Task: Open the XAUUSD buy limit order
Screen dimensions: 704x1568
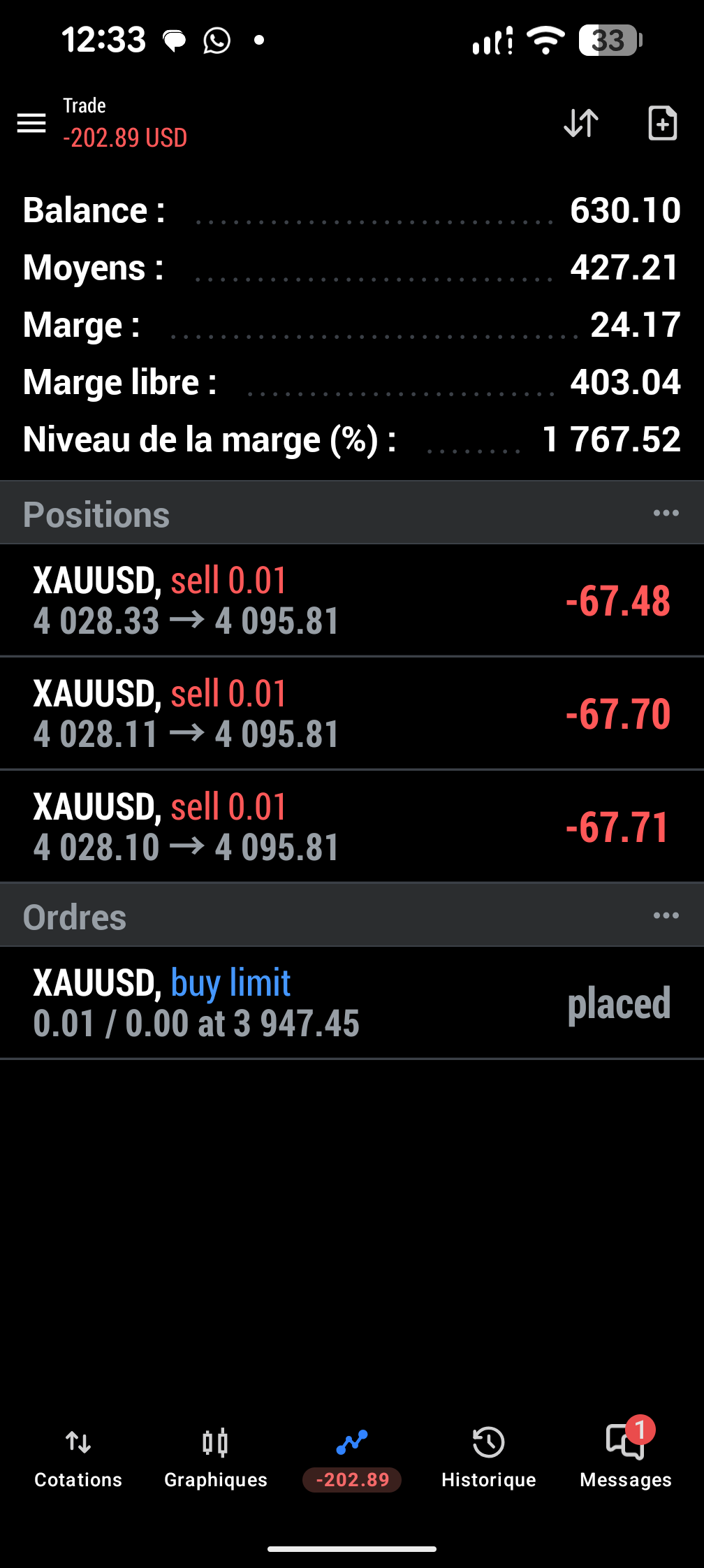Action: coord(352,1003)
